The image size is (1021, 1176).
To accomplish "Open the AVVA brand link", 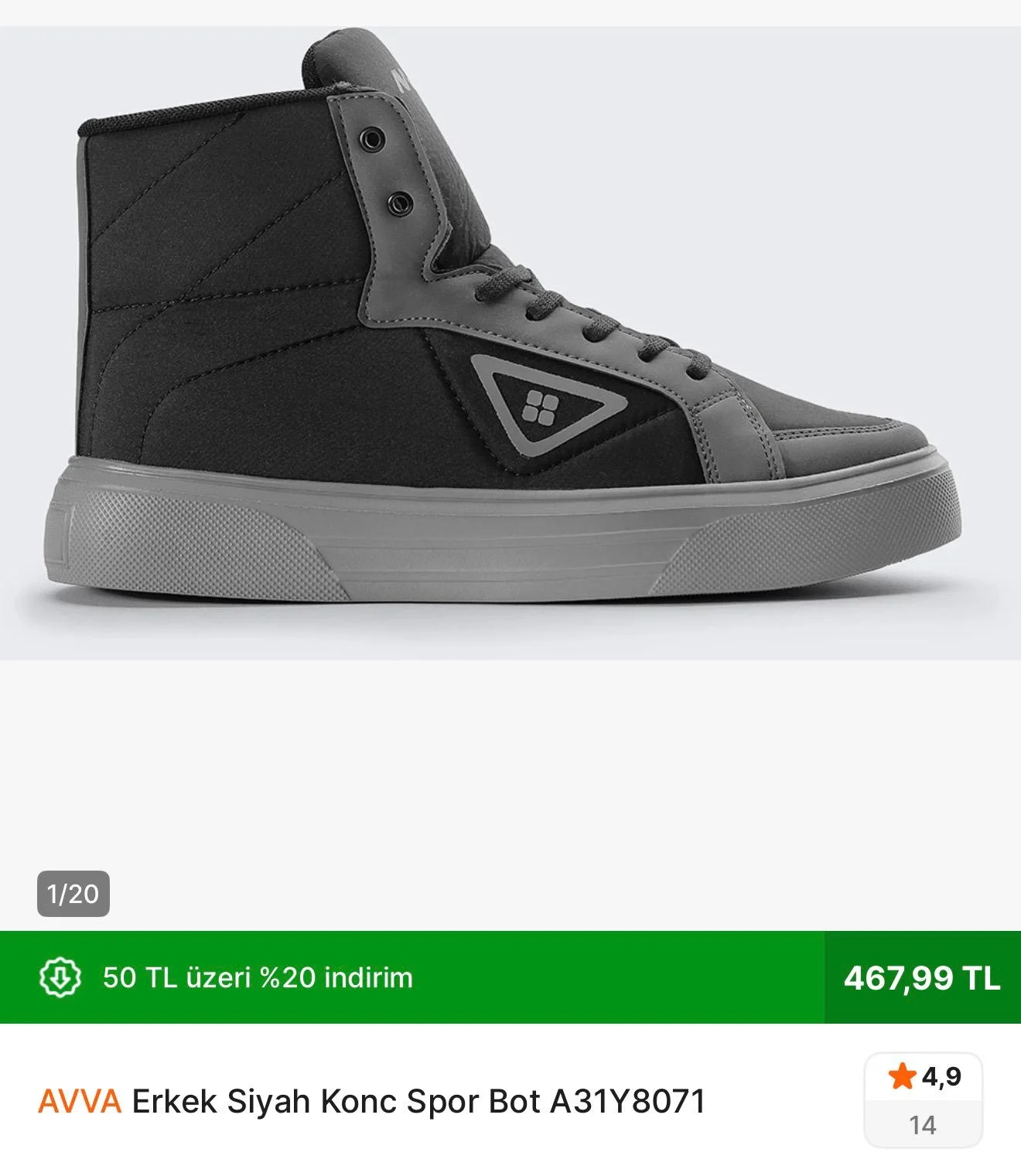I will pyautogui.click(x=80, y=1101).
